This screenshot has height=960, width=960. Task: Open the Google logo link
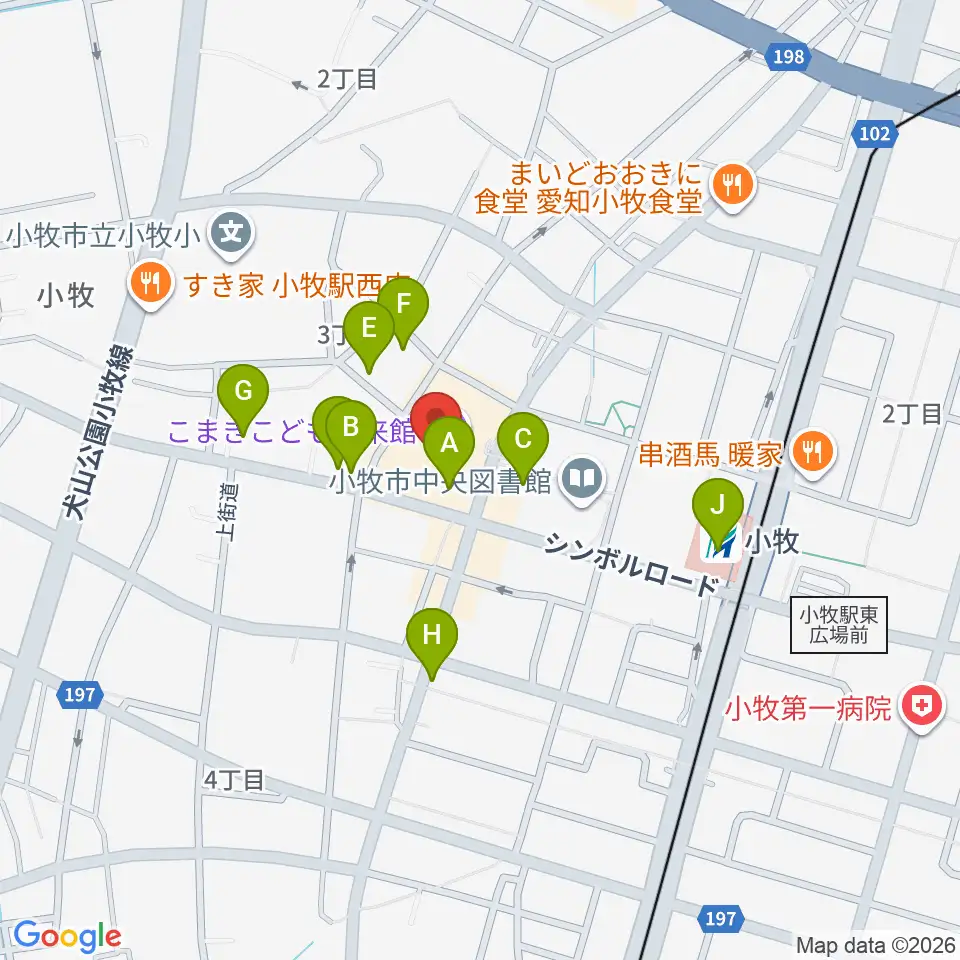coord(67,937)
